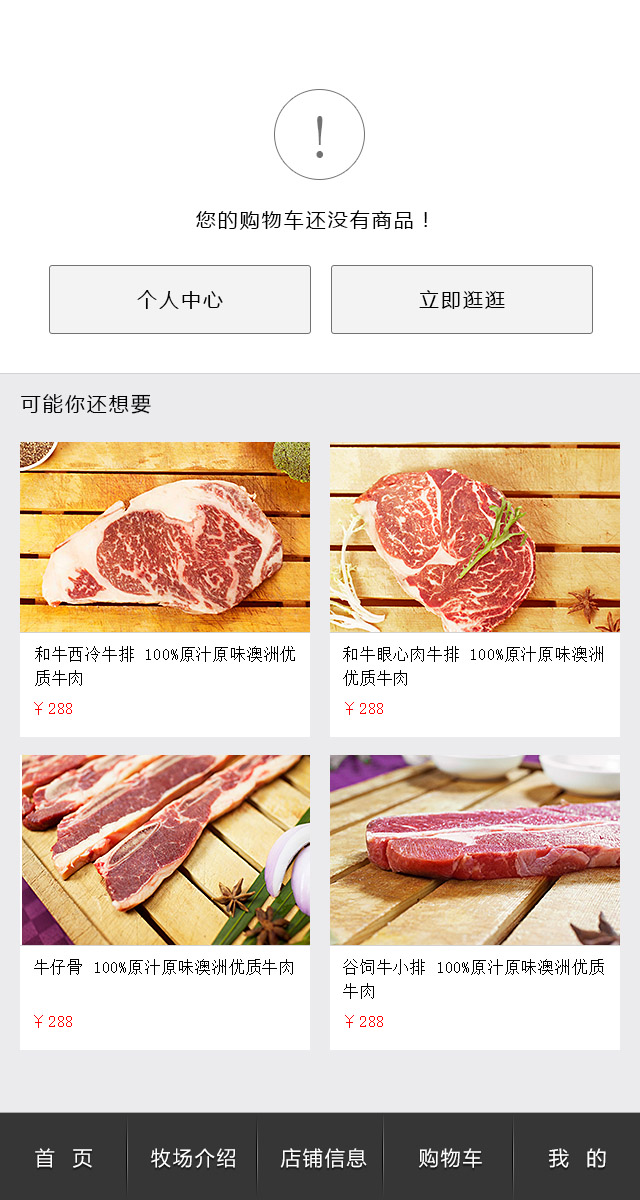
Task: Open the 和牛西冷牛排 product card
Action: (x=165, y=589)
